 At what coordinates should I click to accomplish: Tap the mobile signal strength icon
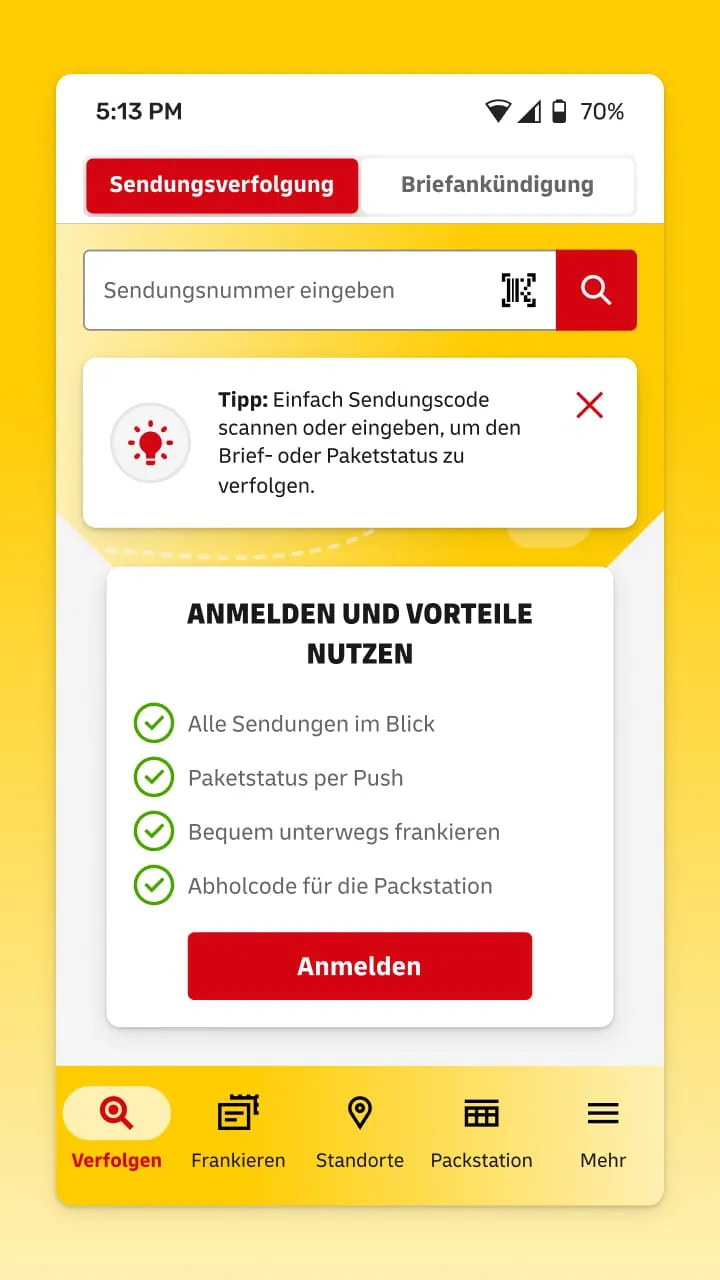[529, 111]
